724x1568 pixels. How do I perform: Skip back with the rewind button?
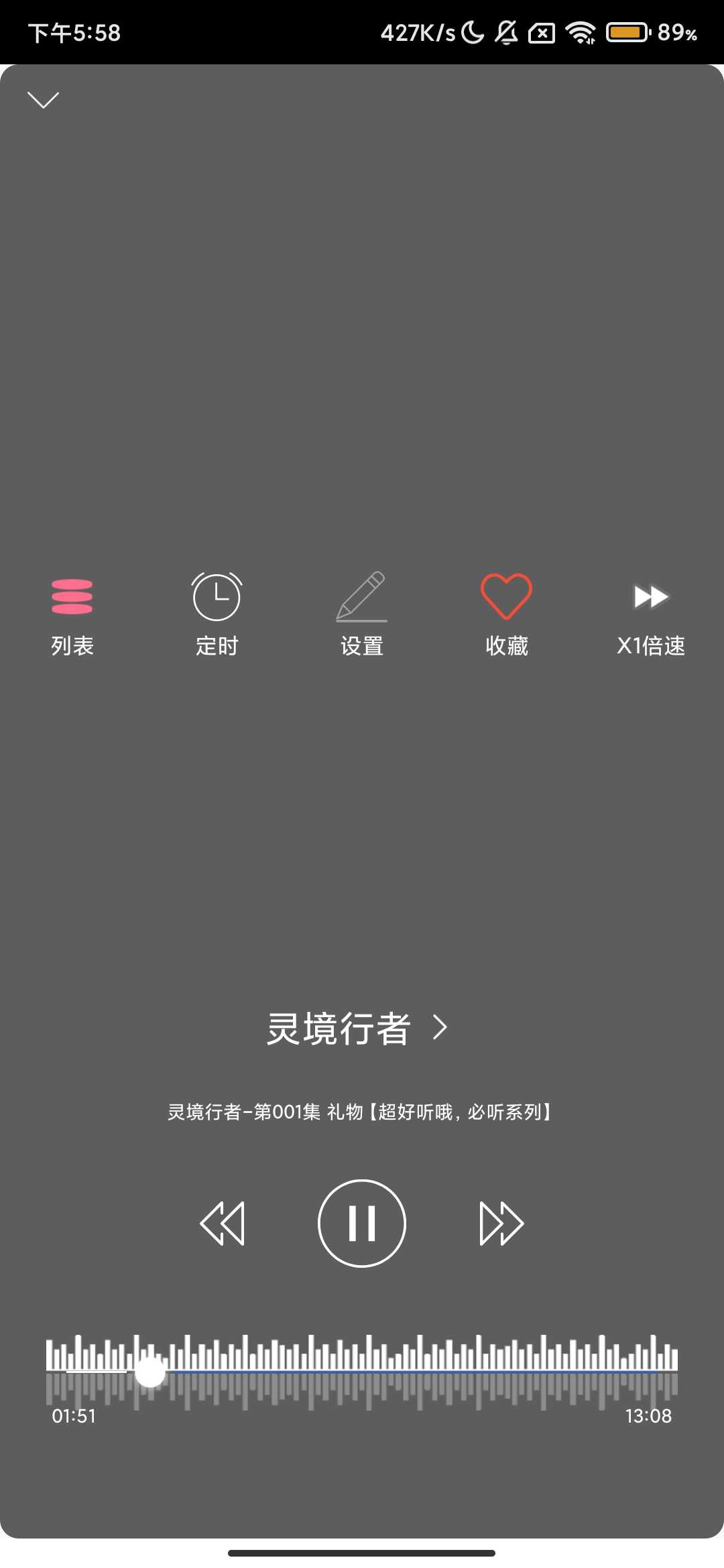coord(223,1224)
